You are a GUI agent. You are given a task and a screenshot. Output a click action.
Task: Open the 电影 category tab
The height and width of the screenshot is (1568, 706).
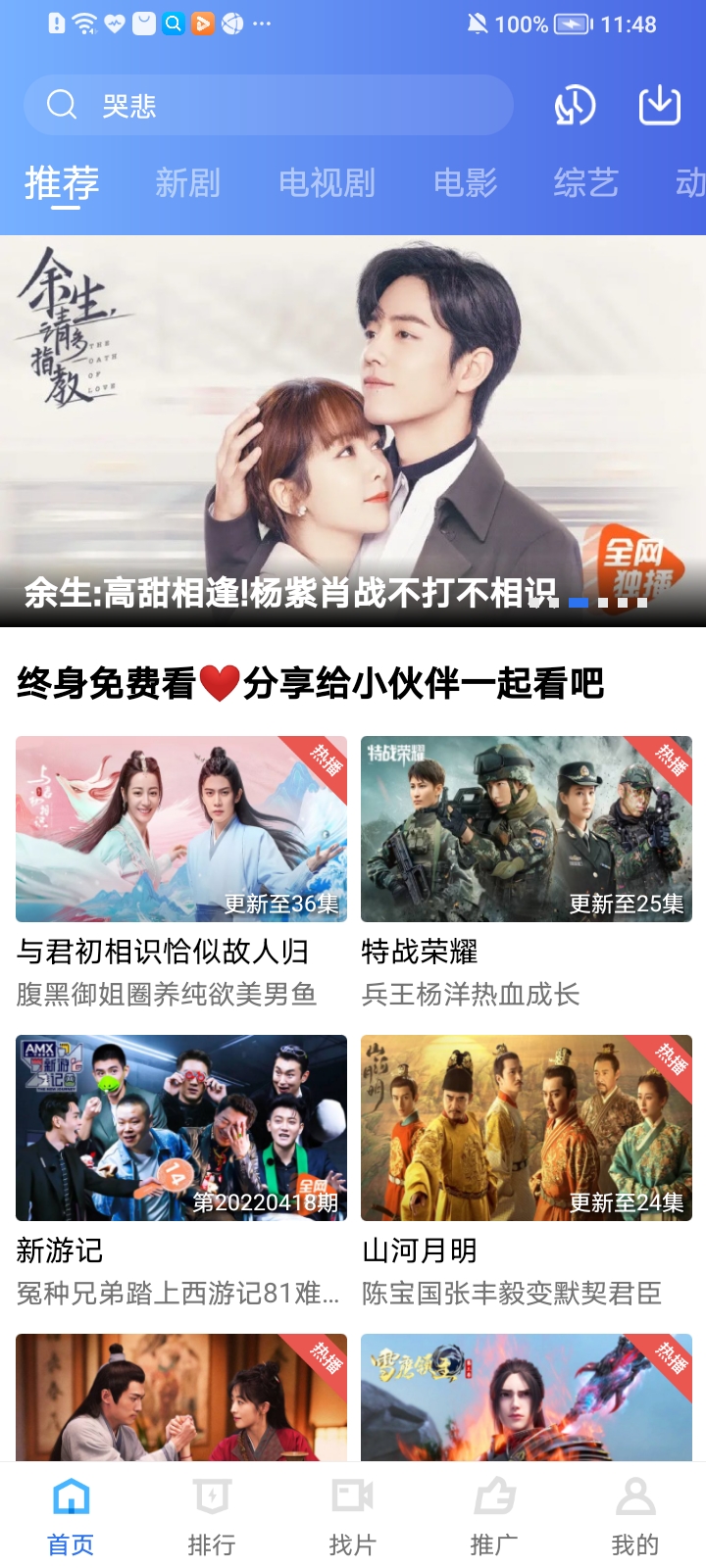click(x=464, y=181)
